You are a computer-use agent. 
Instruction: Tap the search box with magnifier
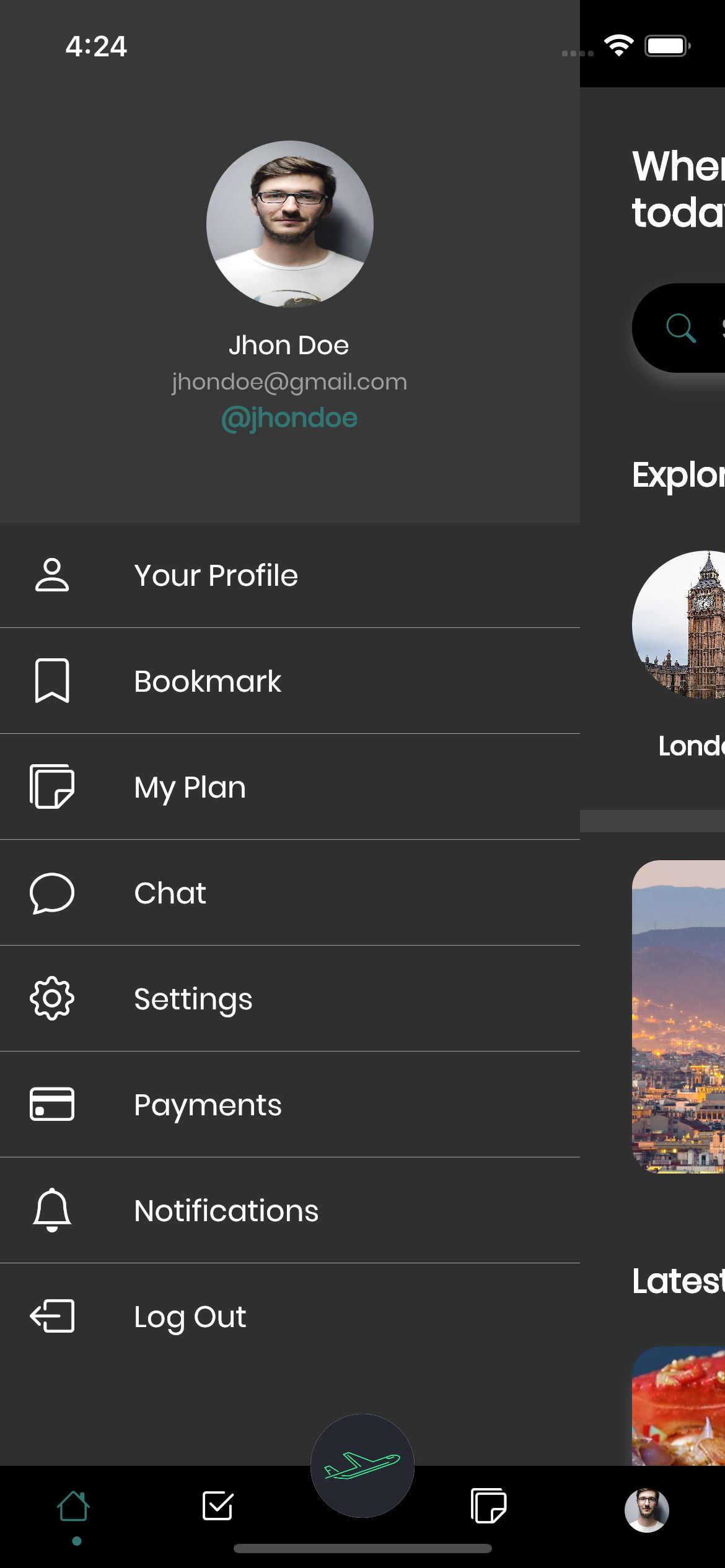679,328
